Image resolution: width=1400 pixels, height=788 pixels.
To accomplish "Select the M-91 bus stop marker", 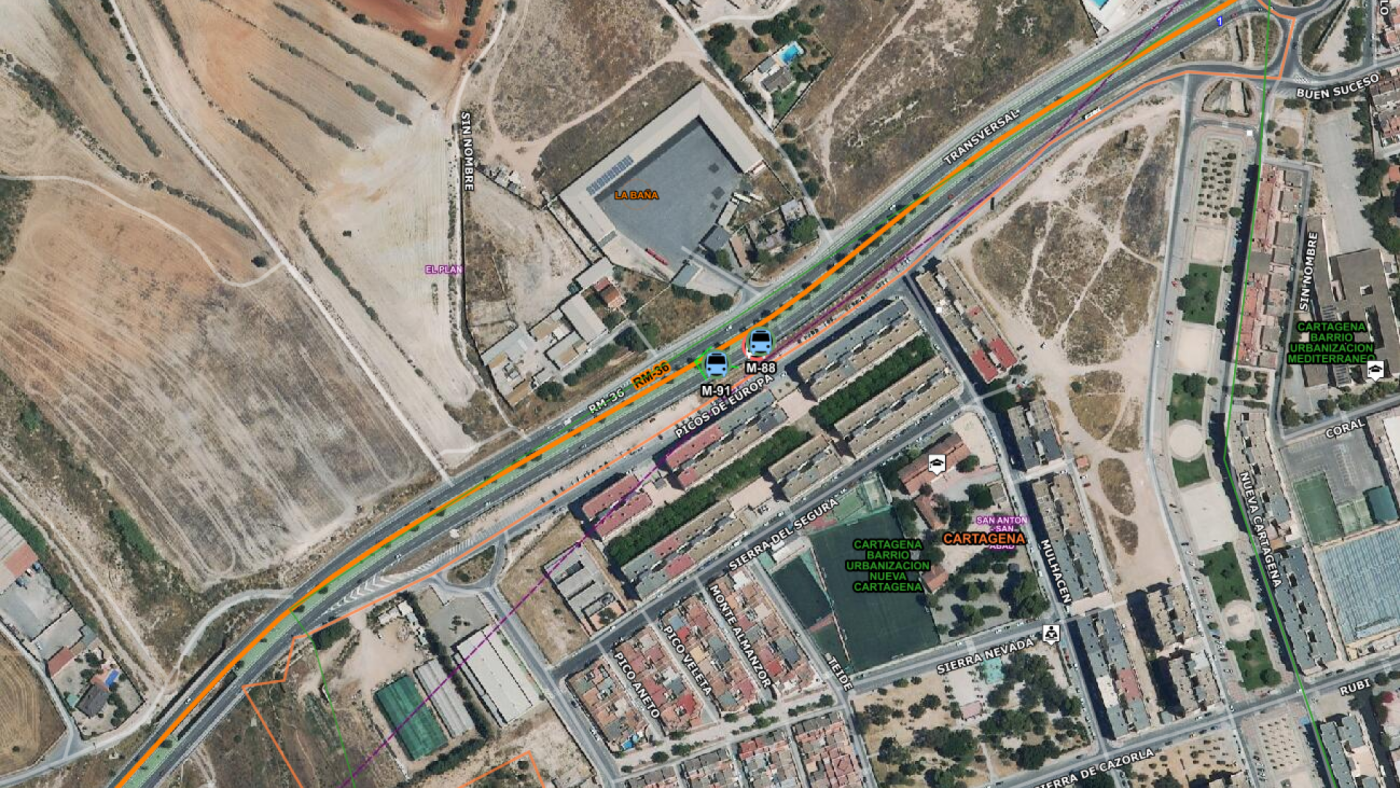I will click(x=716, y=365).
